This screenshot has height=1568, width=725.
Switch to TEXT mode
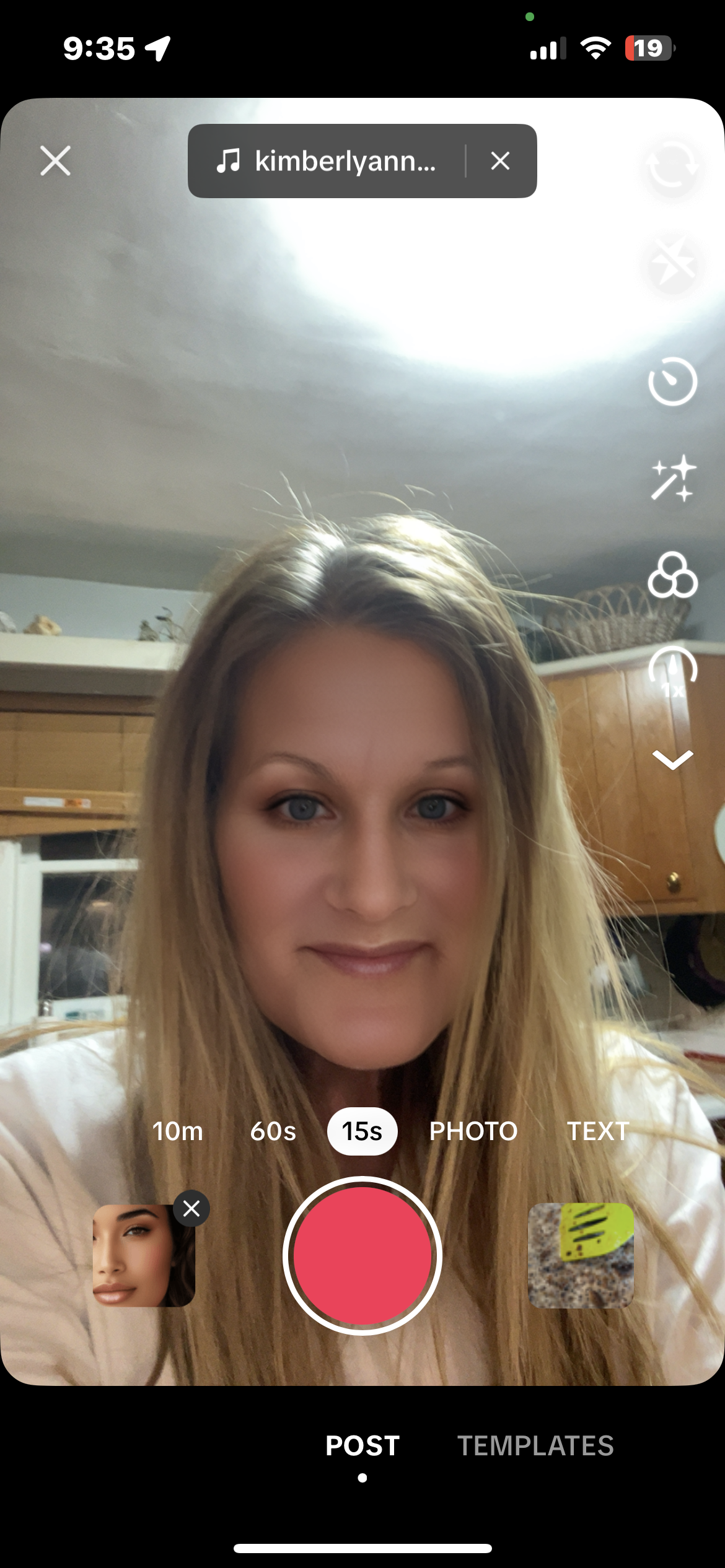point(598,1131)
